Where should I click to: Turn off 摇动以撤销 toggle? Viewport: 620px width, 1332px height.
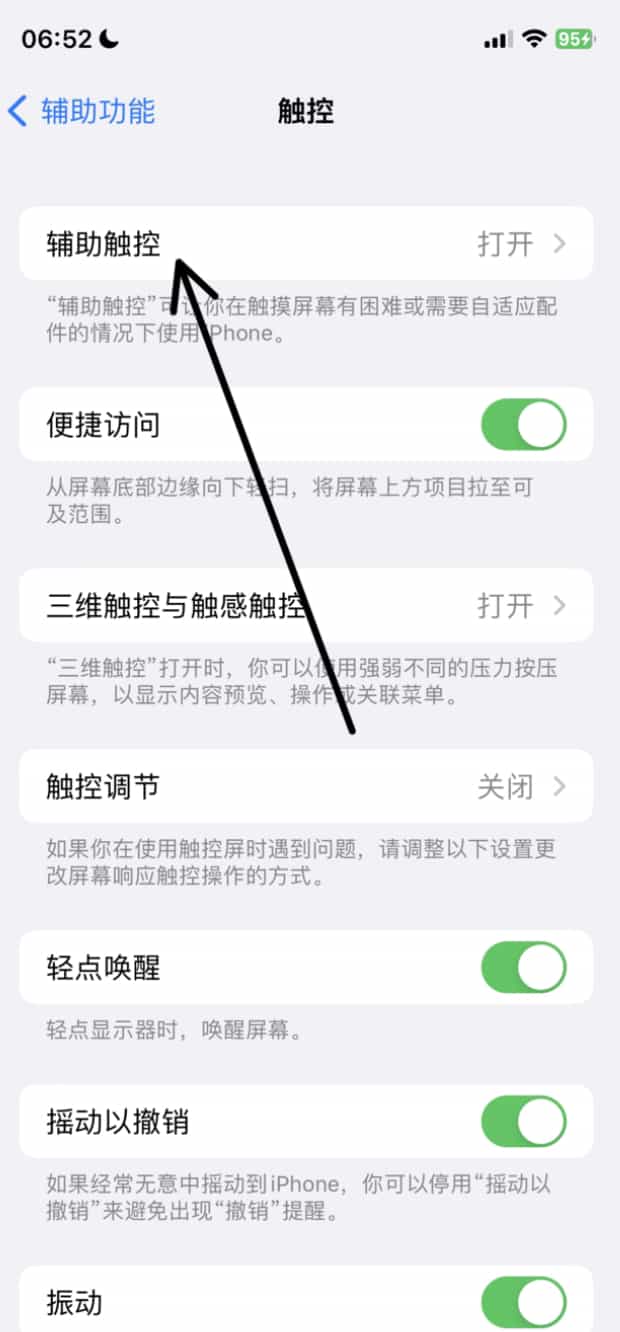point(523,1122)
